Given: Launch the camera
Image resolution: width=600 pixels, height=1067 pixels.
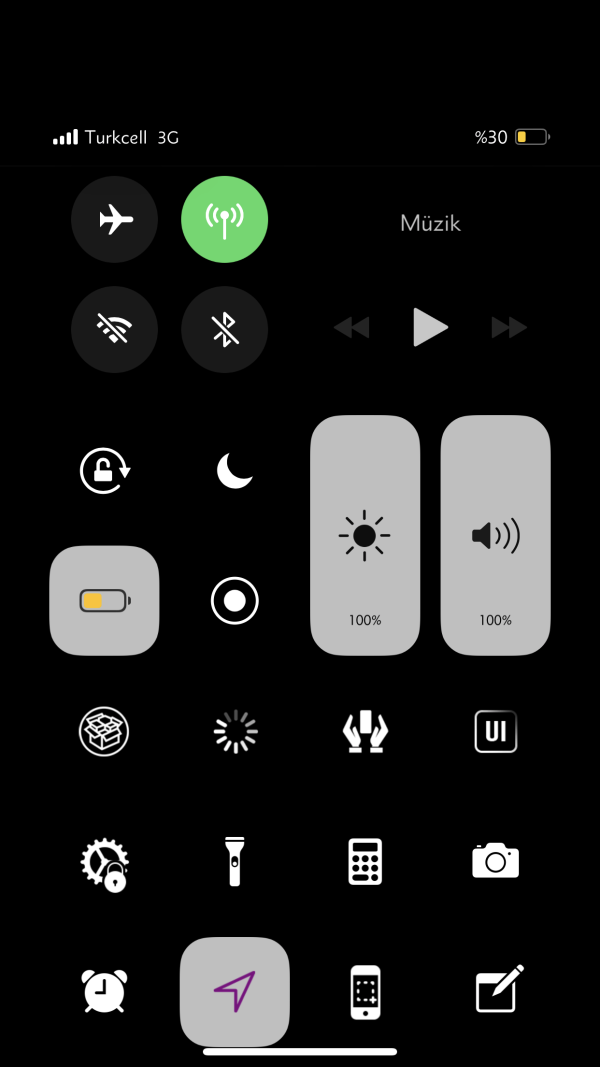Looking at the screenshot, I should point(495,860).
